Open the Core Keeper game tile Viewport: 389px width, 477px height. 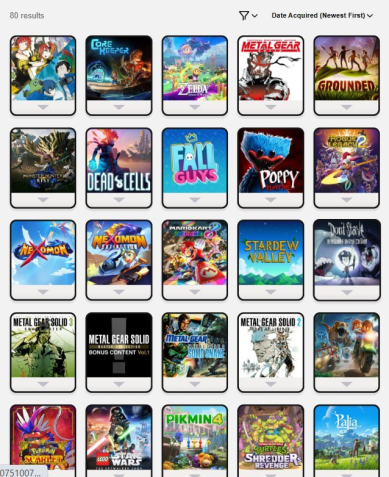click(119, 68)
